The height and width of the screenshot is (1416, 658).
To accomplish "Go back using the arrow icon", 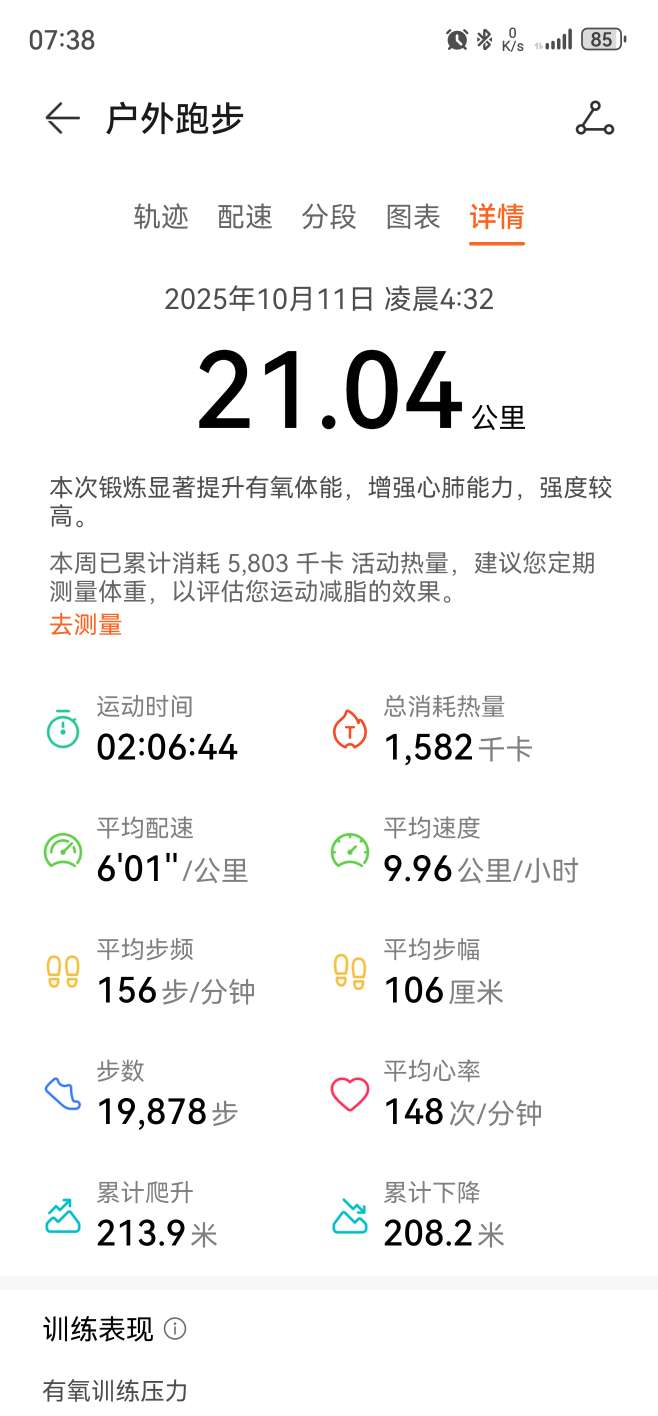I will (x=62, y=119).
